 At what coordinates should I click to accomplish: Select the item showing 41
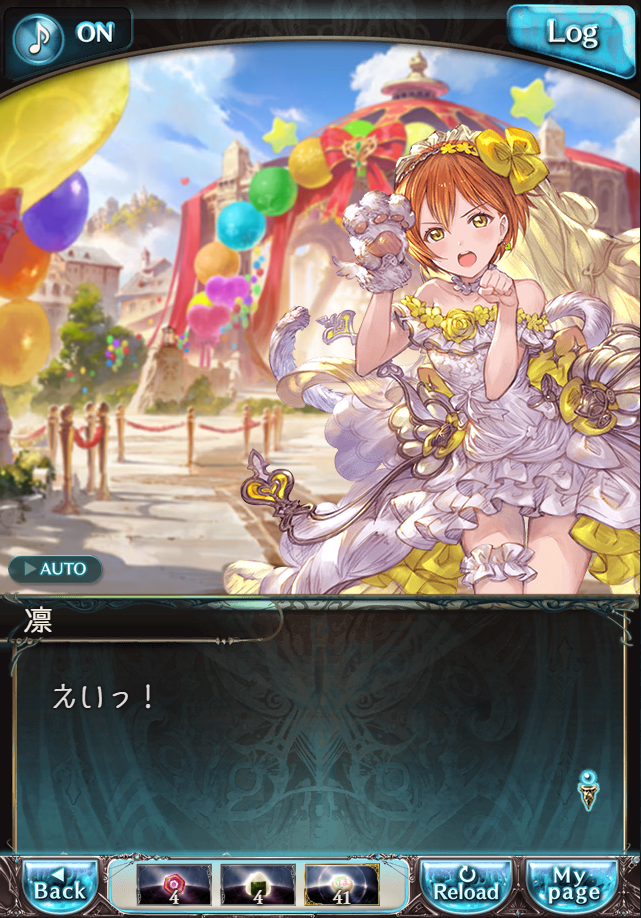pos(342,886)
